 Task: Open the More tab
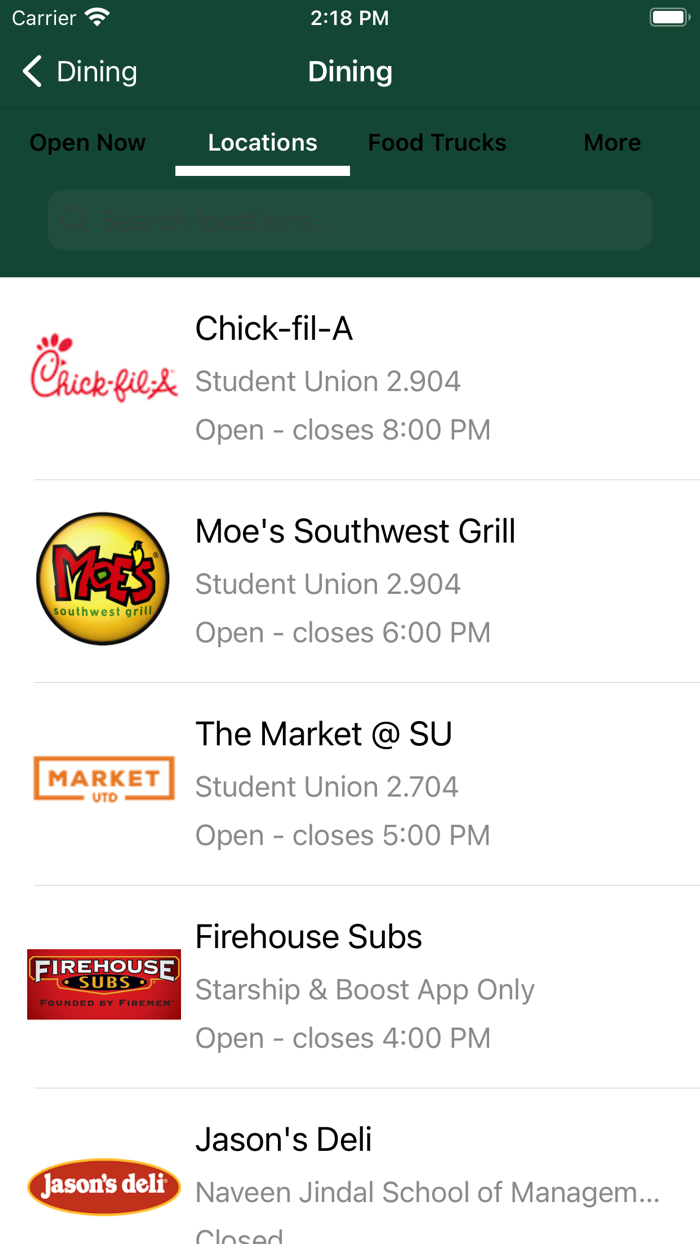612,143
